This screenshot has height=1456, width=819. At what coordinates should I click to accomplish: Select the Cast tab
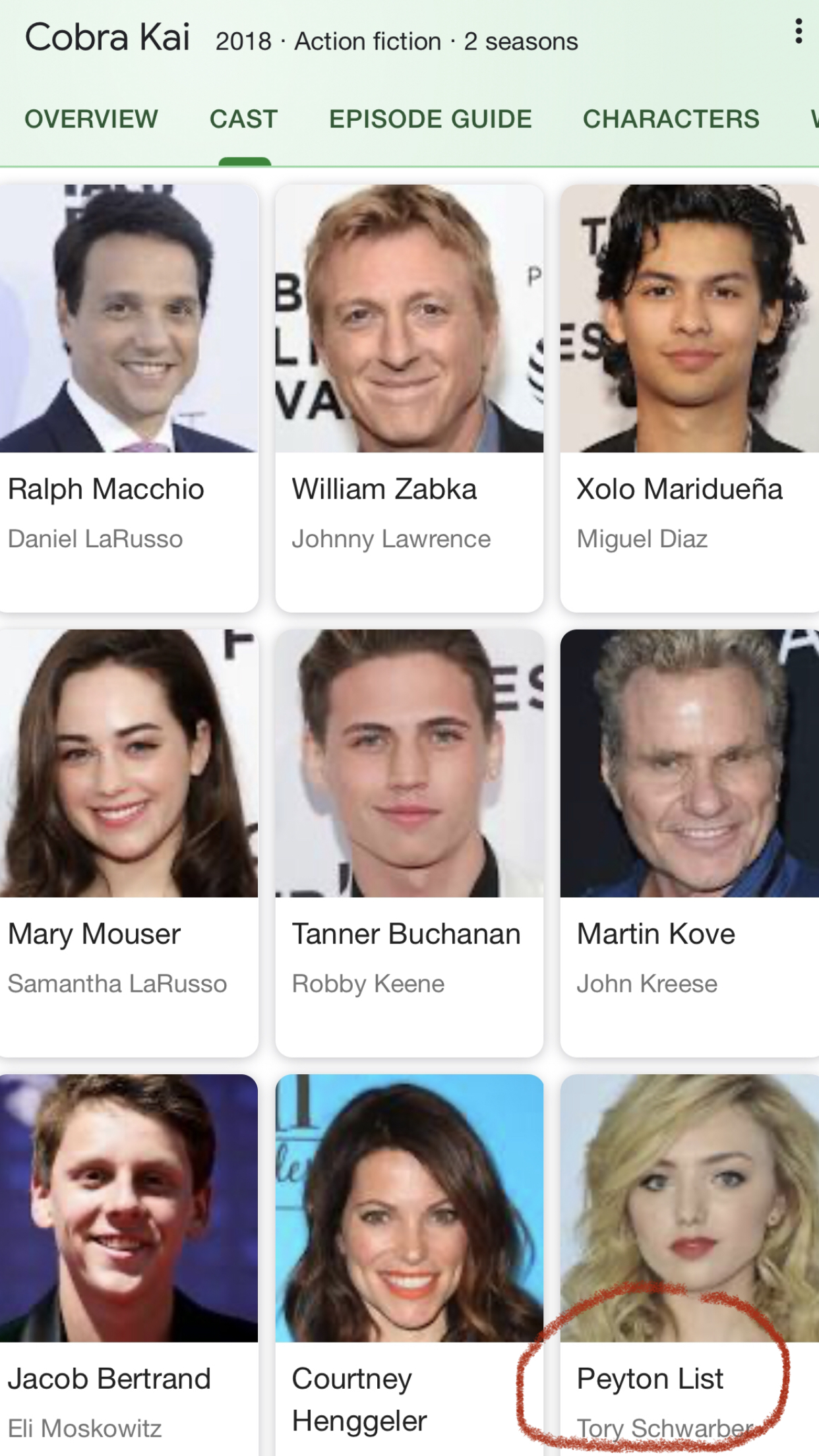244,119
